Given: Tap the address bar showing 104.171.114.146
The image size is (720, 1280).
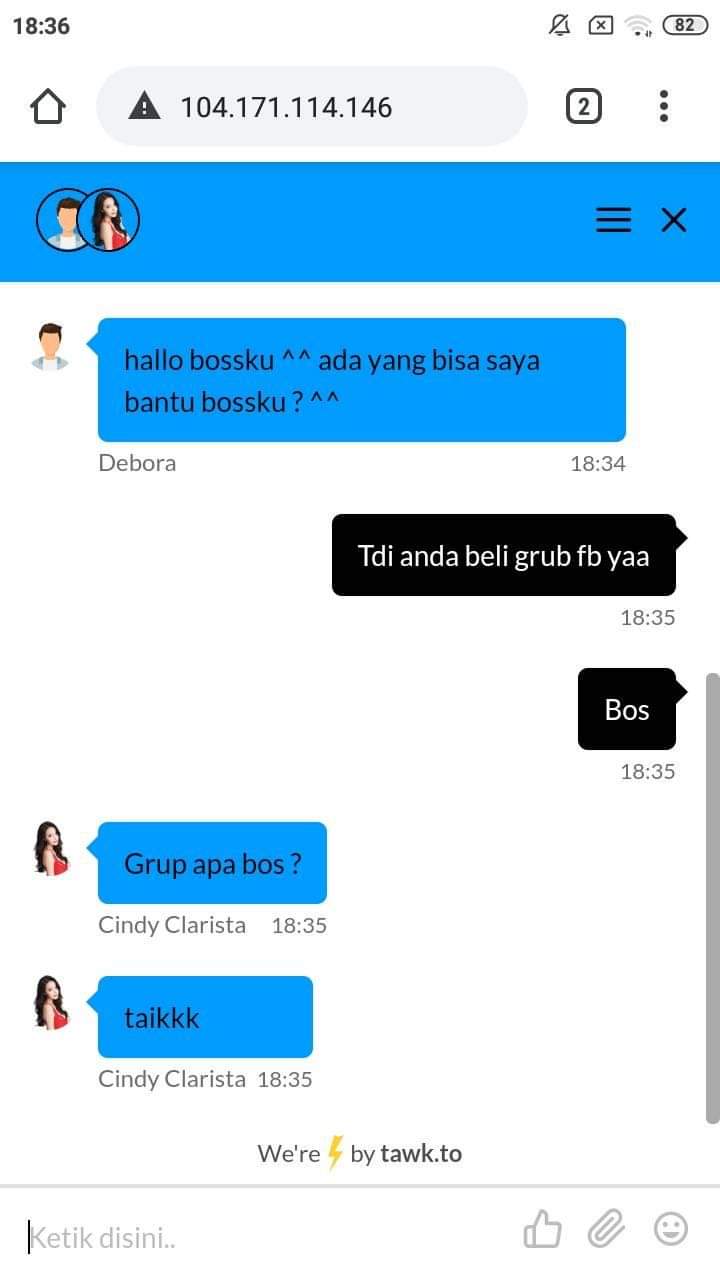Looking at the screenshot, I should [310, 107].
